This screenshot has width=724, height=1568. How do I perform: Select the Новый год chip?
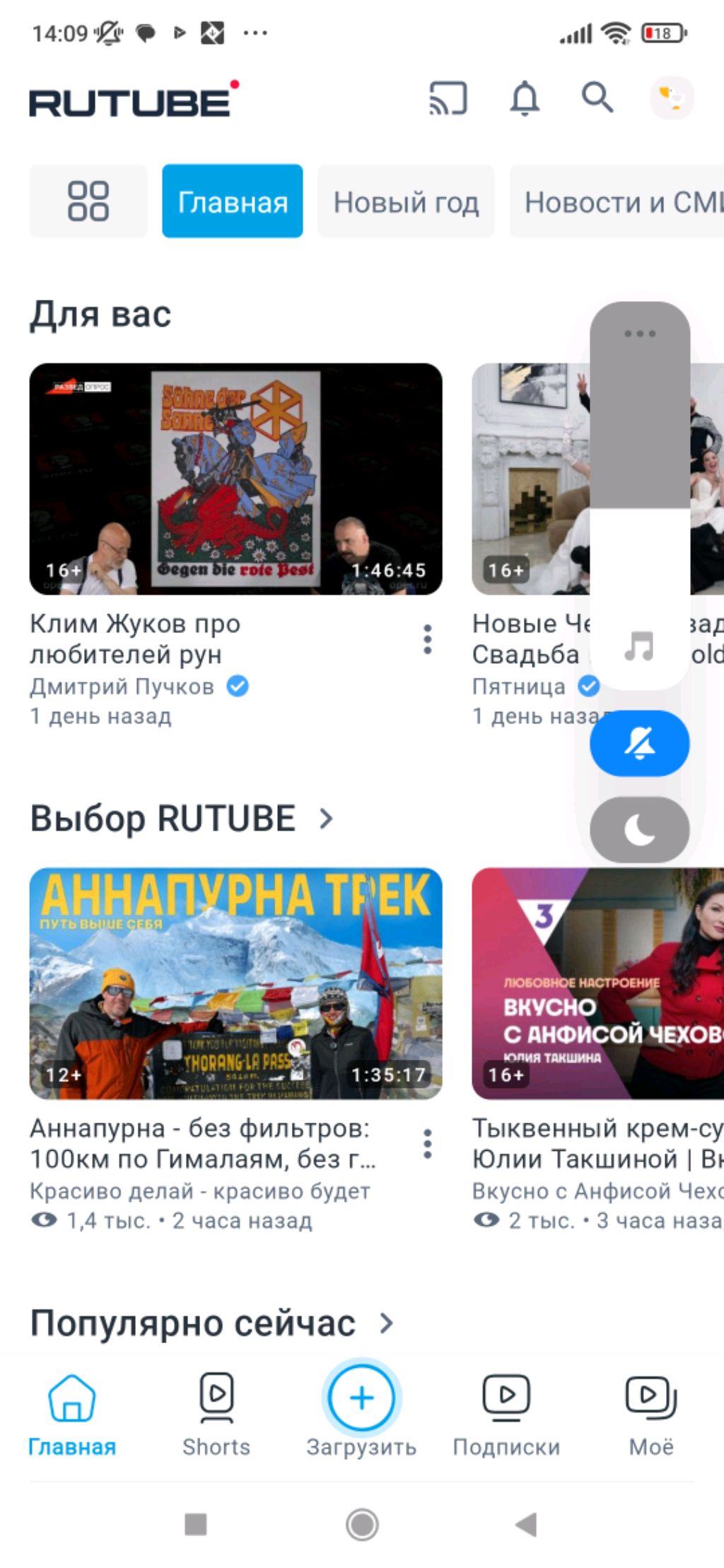pyautogui.click(x=406, y=202)
